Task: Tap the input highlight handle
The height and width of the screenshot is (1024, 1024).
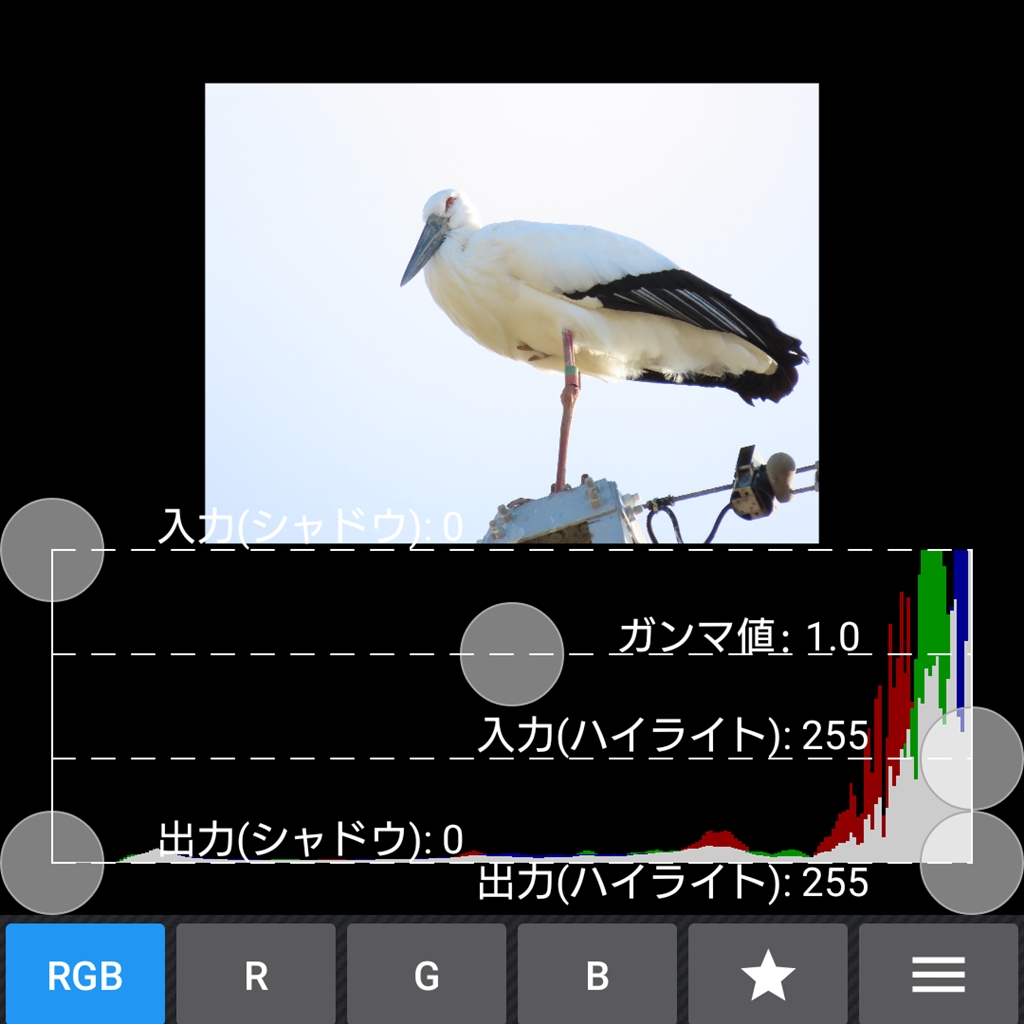Action: (971, 758)
